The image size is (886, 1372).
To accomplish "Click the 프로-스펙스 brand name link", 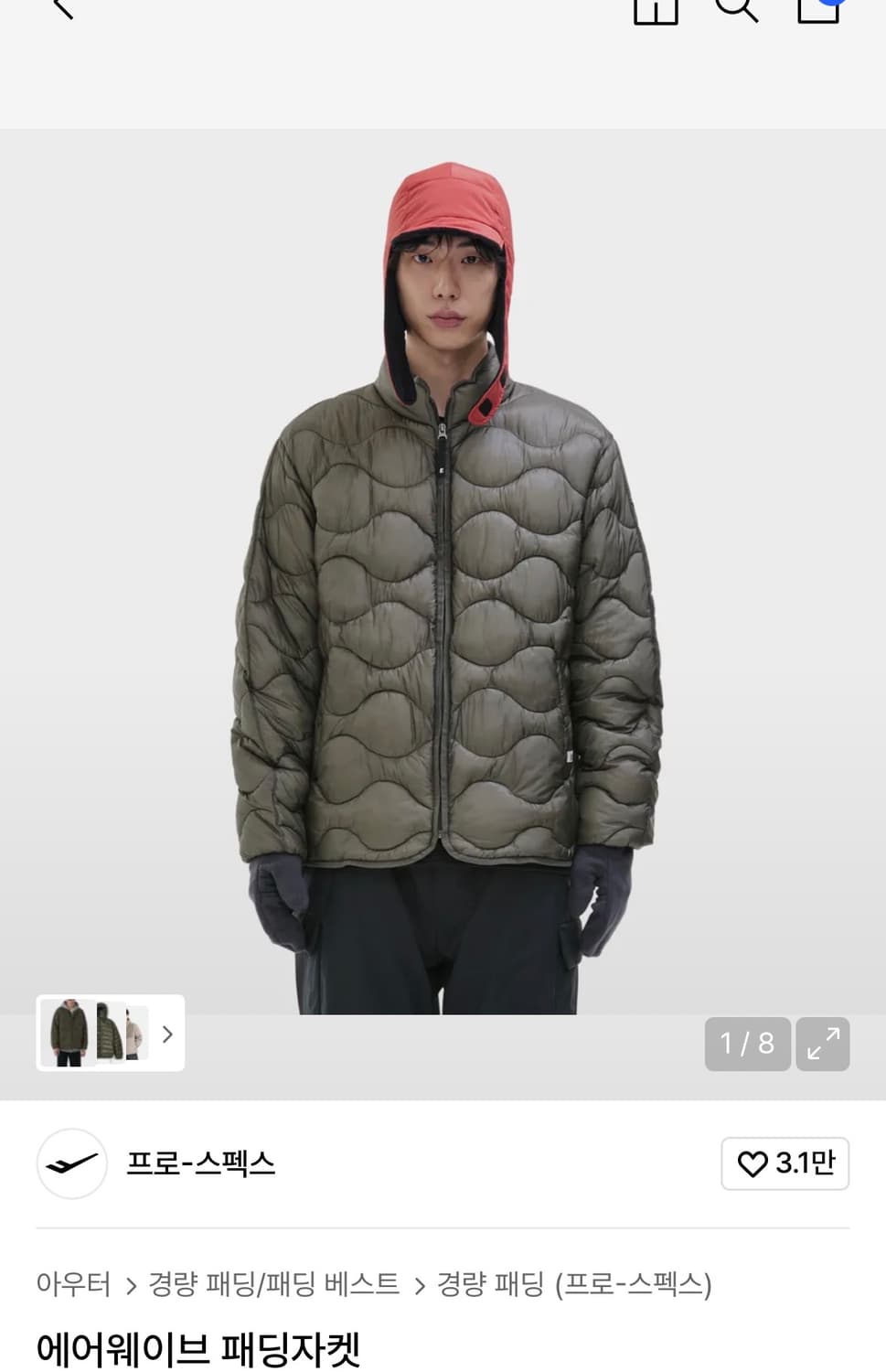I will point(203,1164).
